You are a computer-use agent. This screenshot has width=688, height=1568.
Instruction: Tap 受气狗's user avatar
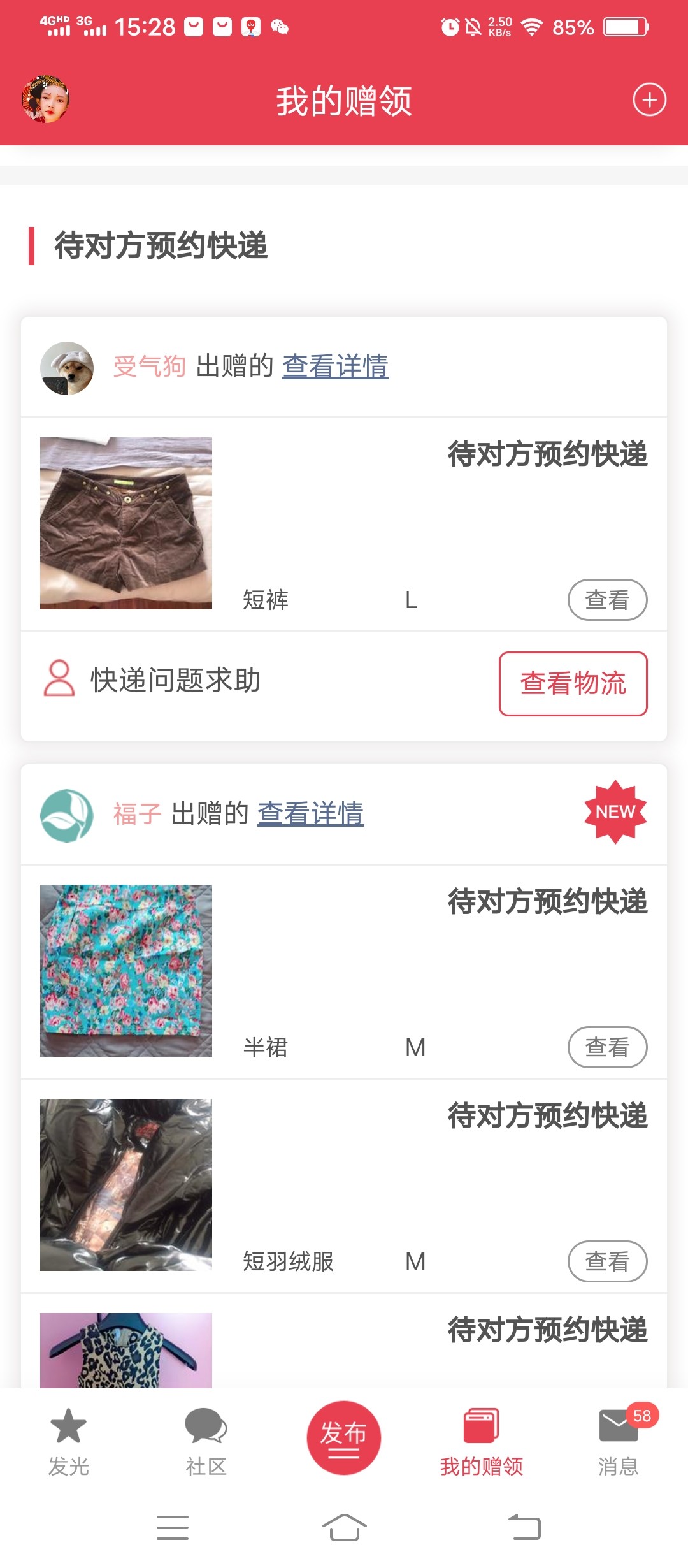tap(67, 368)
